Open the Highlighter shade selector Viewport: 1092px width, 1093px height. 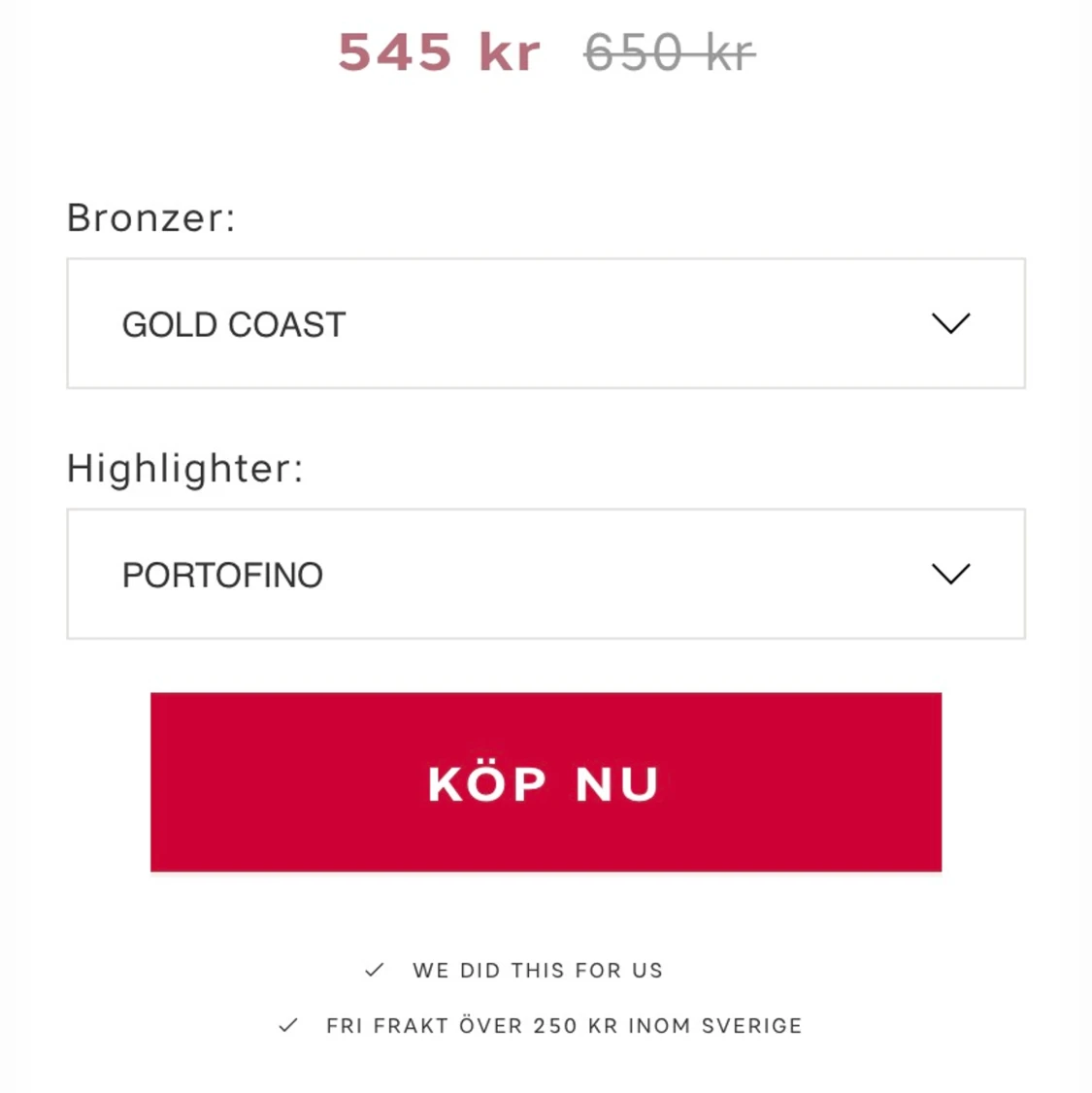pos(546,574)
